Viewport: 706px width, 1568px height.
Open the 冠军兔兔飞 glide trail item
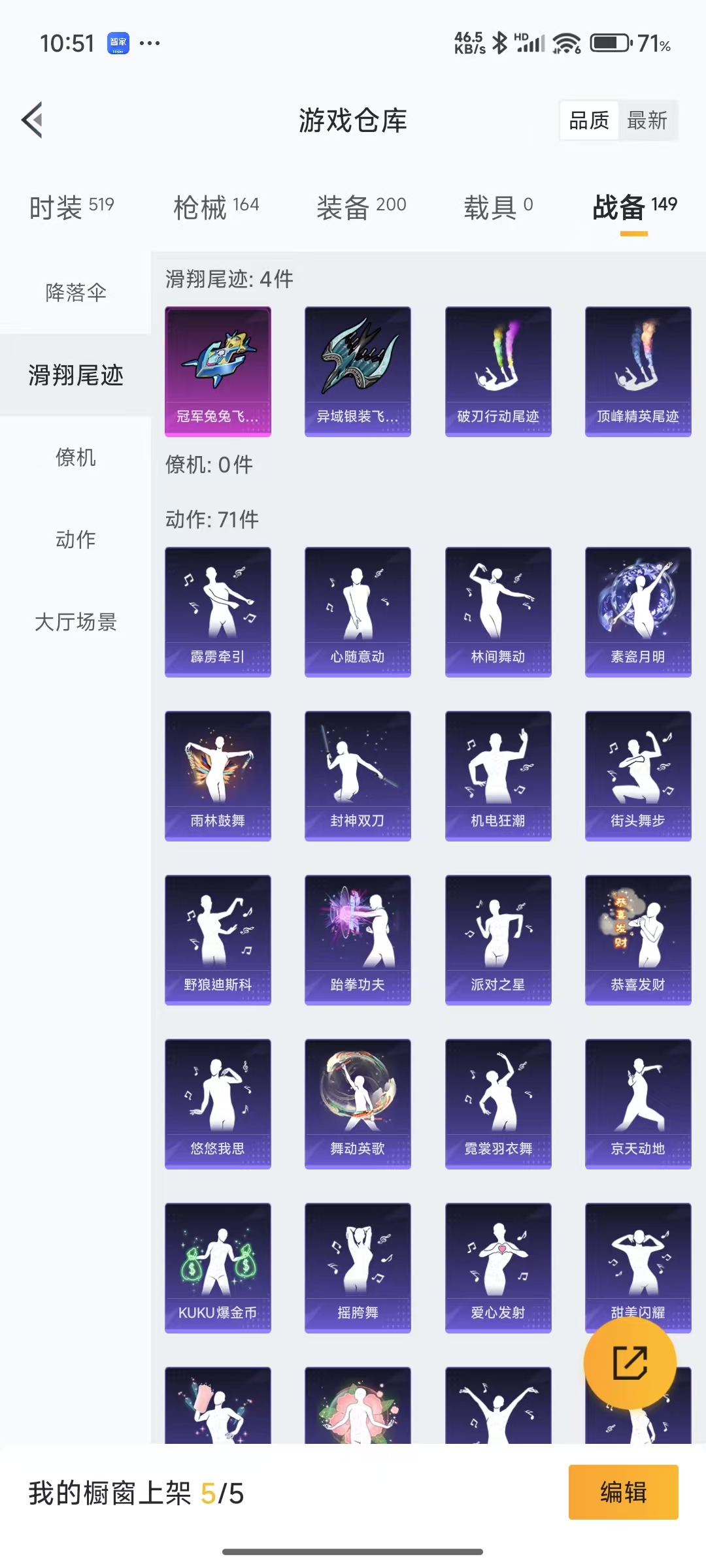pyautogui.click(x=218, y=370)
